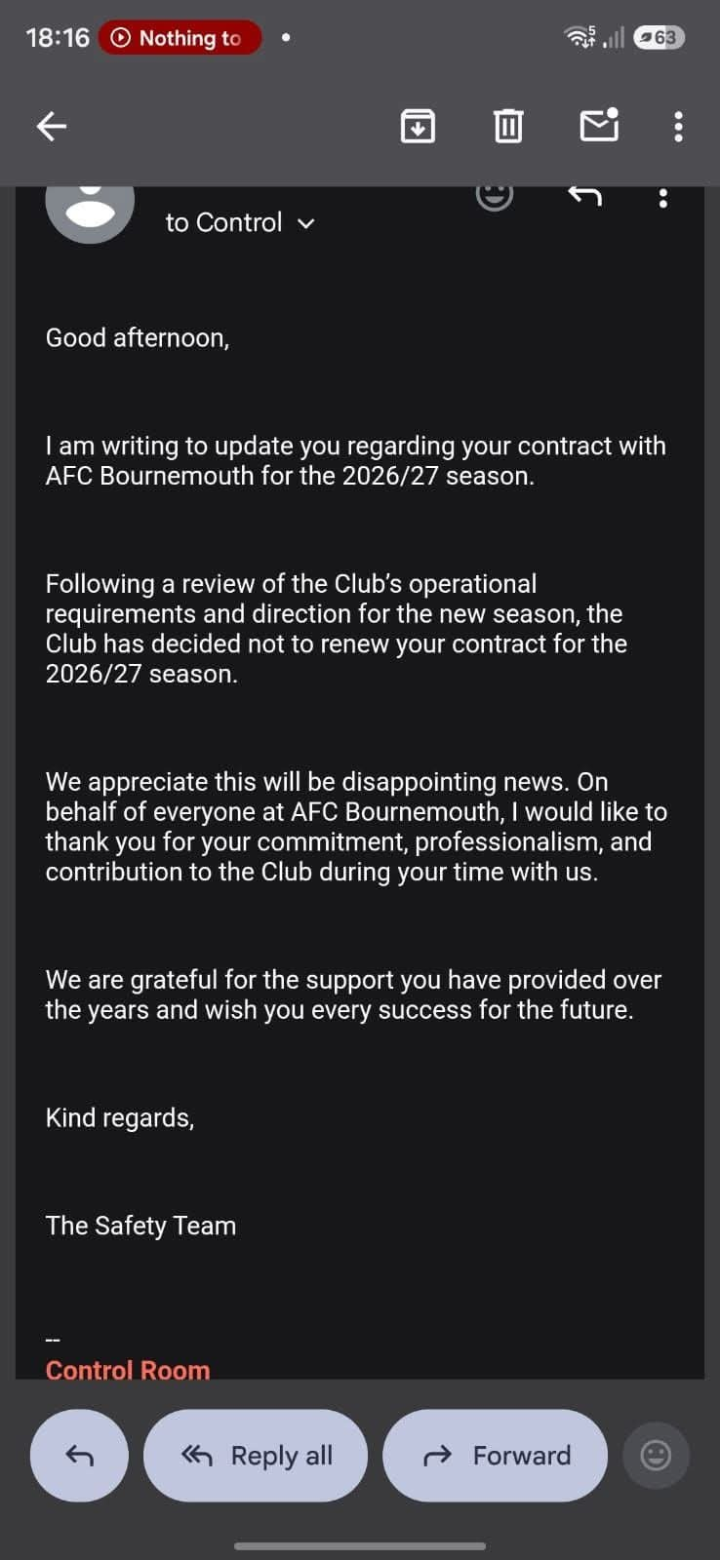
Task: Open the top app bar overflow menu
Action: [678, 126]
